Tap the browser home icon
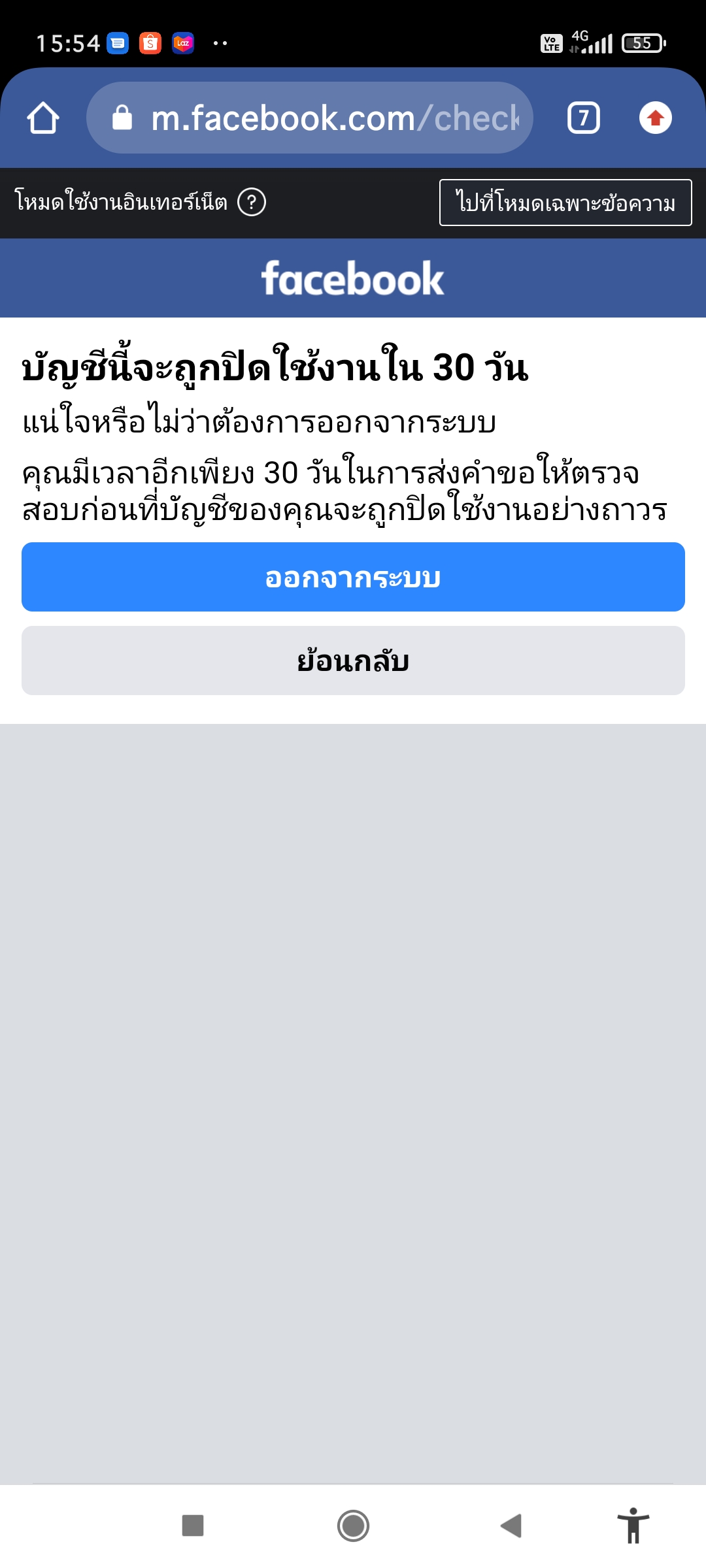The width and height of the screenshot is (706, 1568). point(43,118)
